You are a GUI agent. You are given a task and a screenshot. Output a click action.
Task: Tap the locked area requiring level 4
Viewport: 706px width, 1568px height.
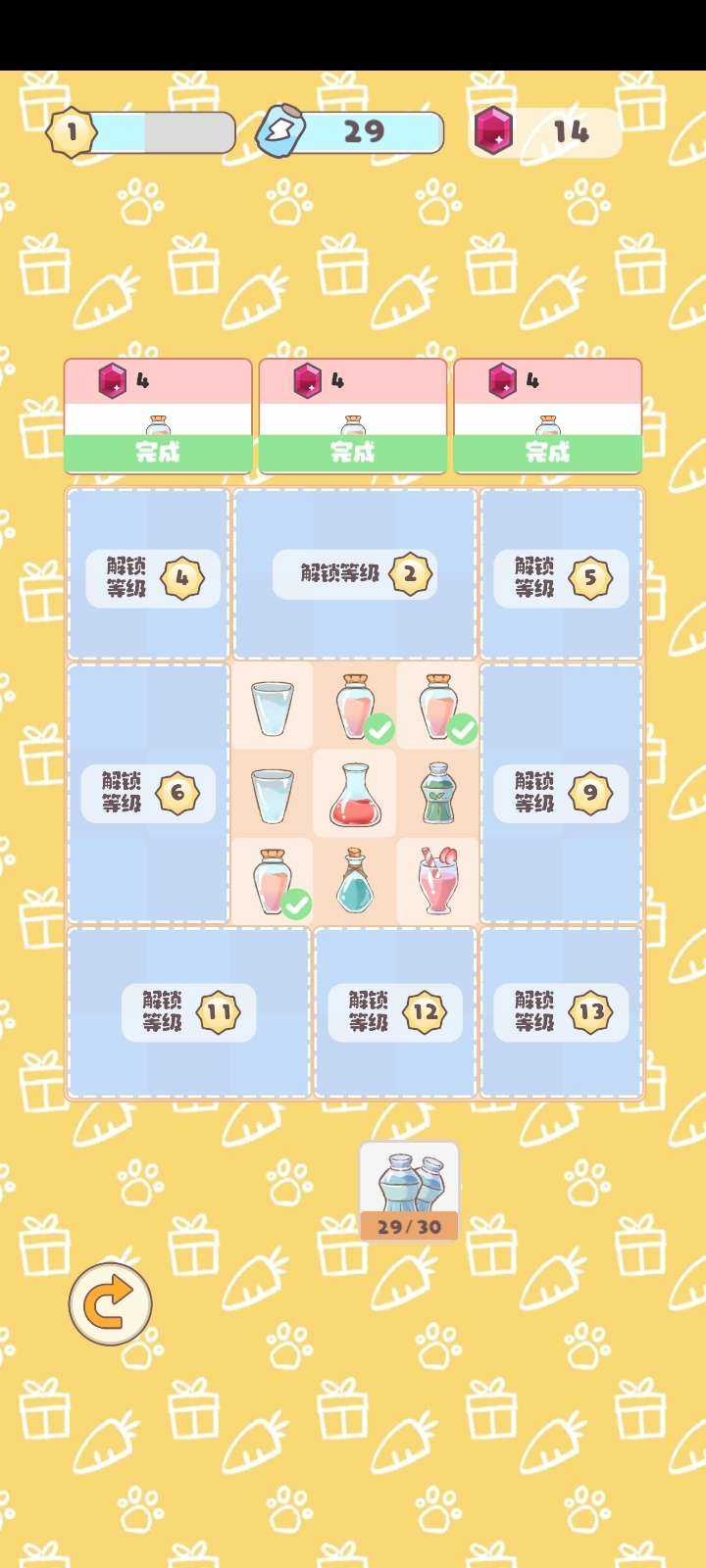[x=149, y=576]
